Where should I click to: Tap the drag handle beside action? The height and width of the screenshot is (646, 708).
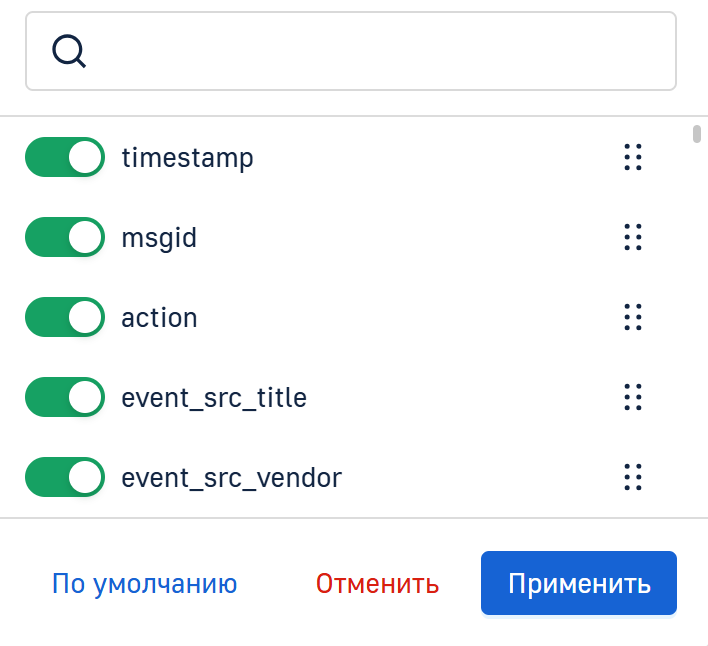tap(632, 317)
